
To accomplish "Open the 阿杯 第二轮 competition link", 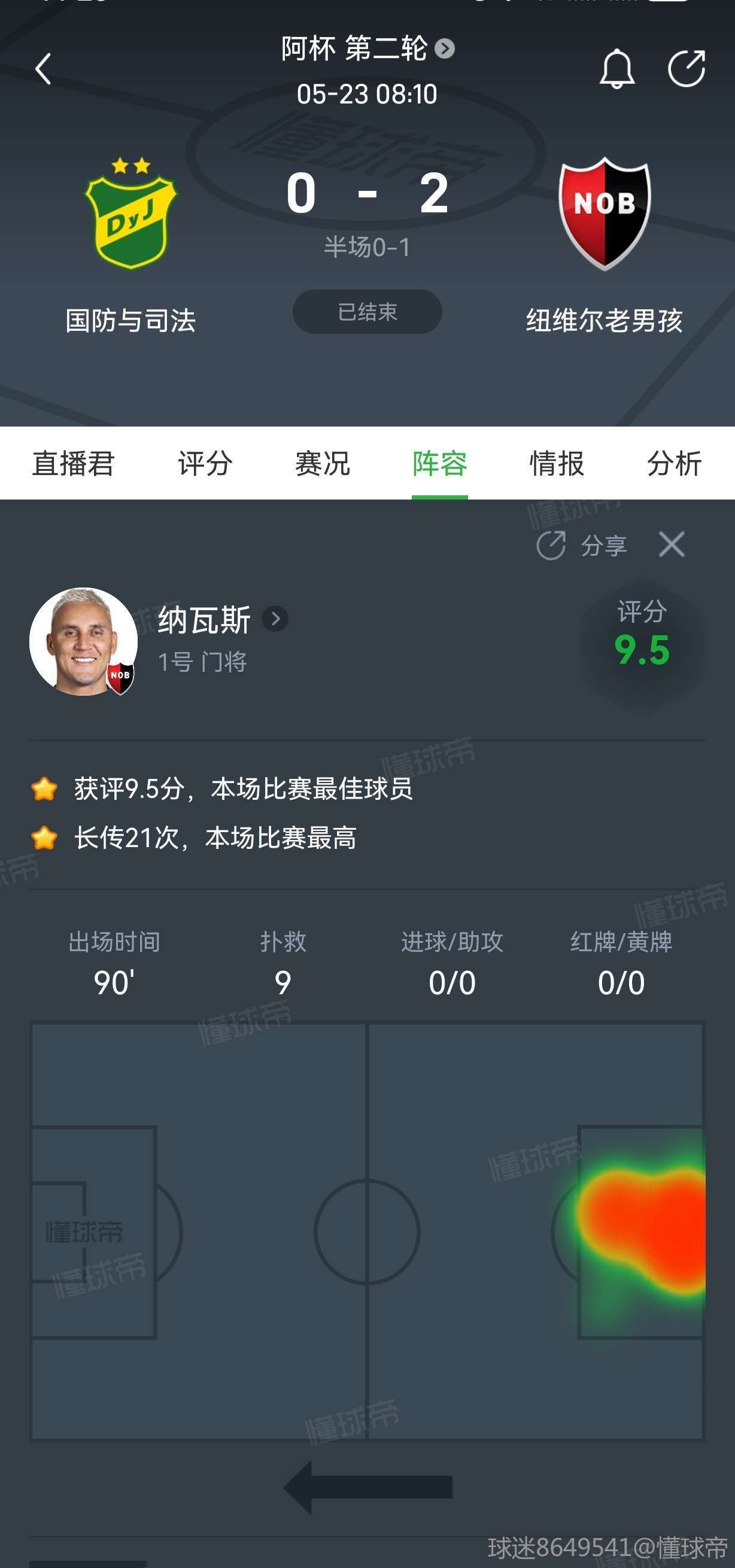I will 367,48.
